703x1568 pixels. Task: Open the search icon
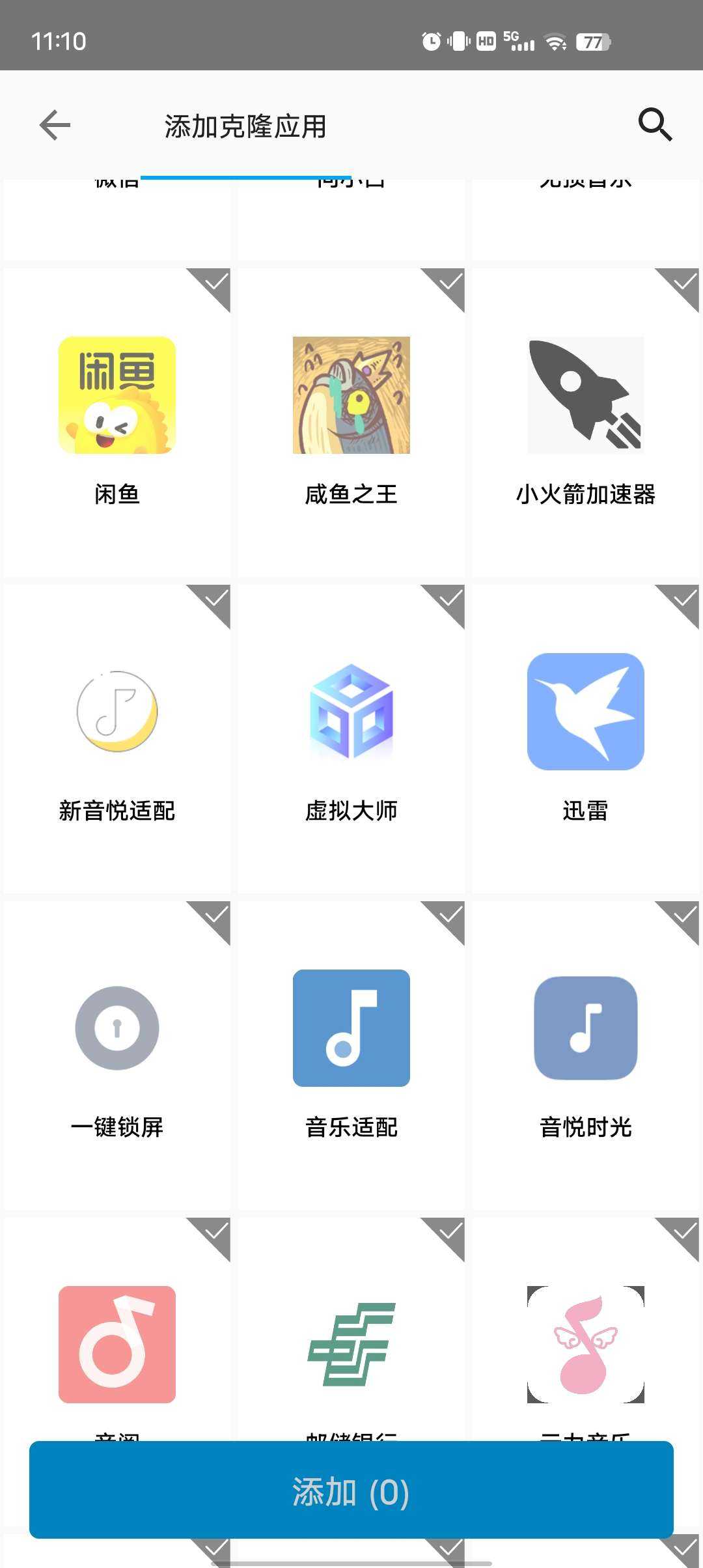pos(655,125)
